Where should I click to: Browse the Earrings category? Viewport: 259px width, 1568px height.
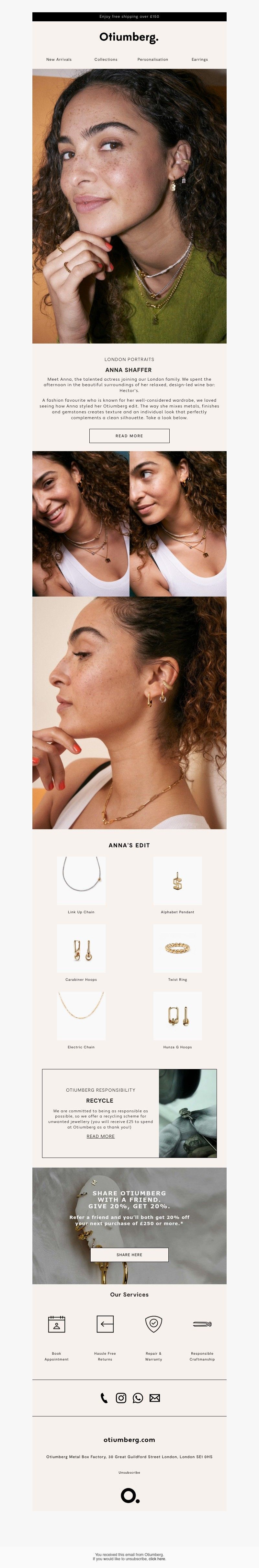[199, 60]
